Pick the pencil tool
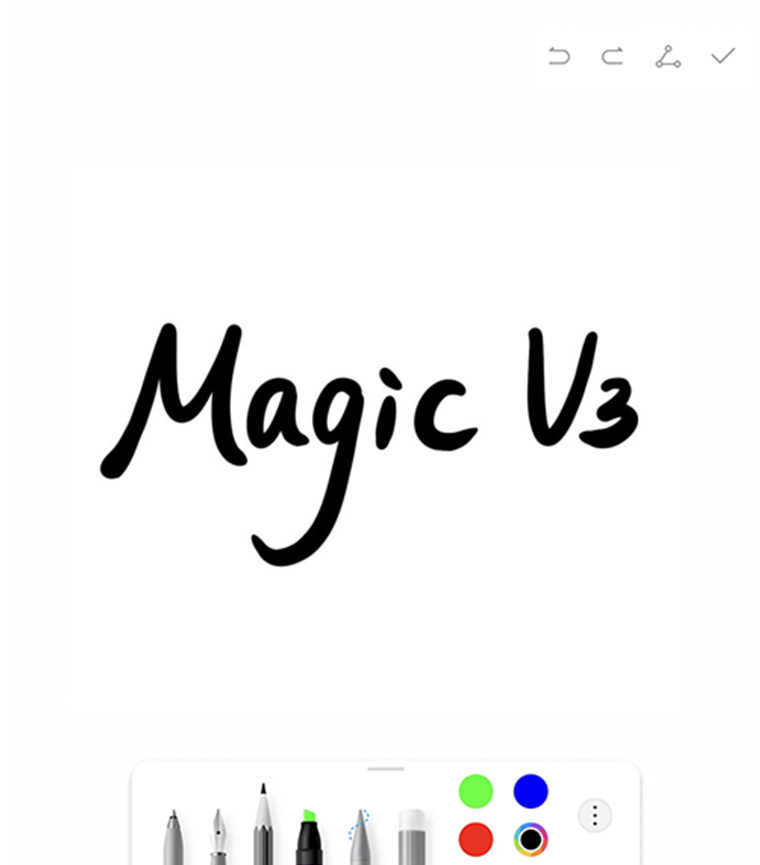 [263, 828]
